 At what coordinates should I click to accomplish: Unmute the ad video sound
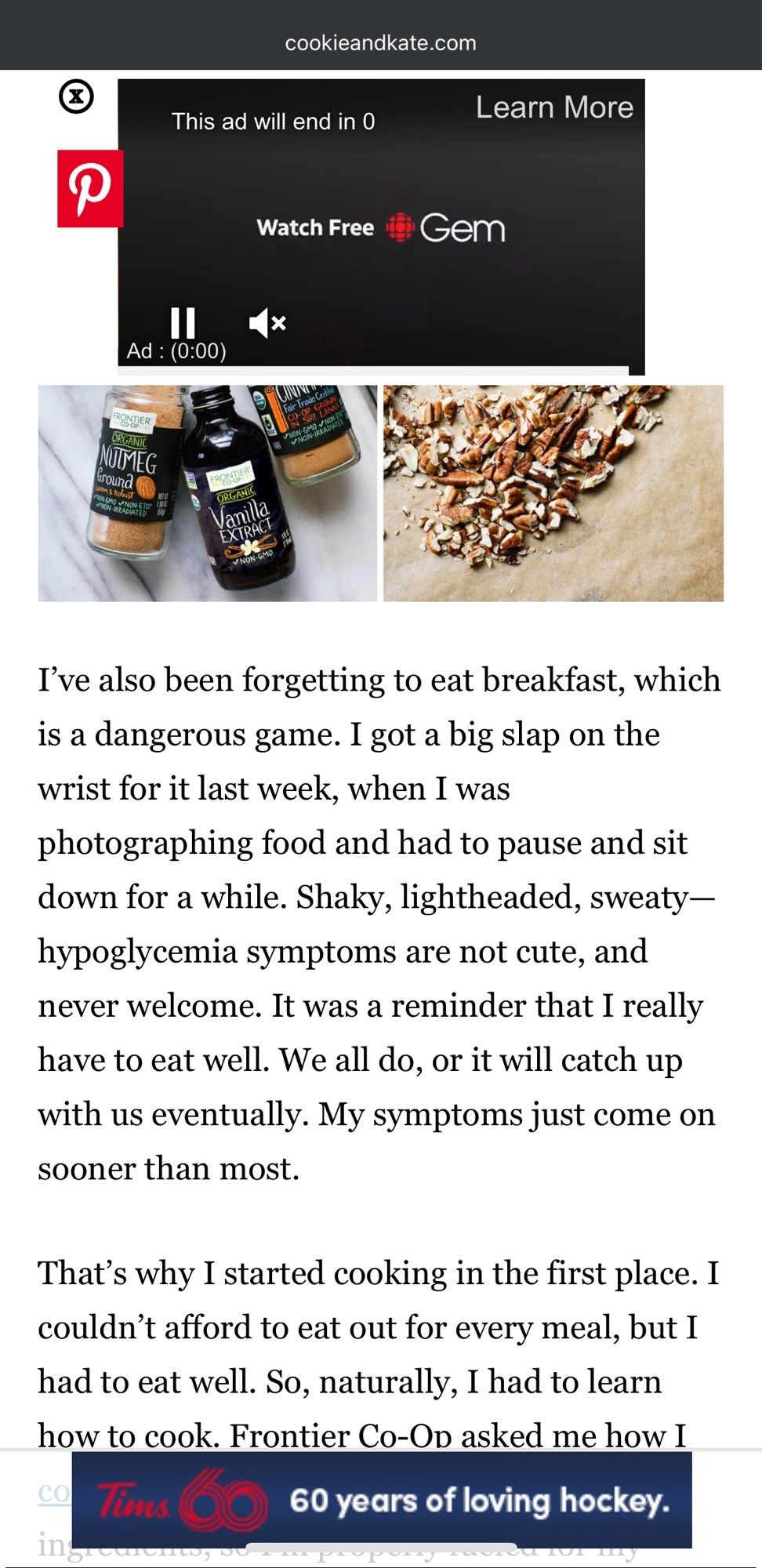(267, 322)
